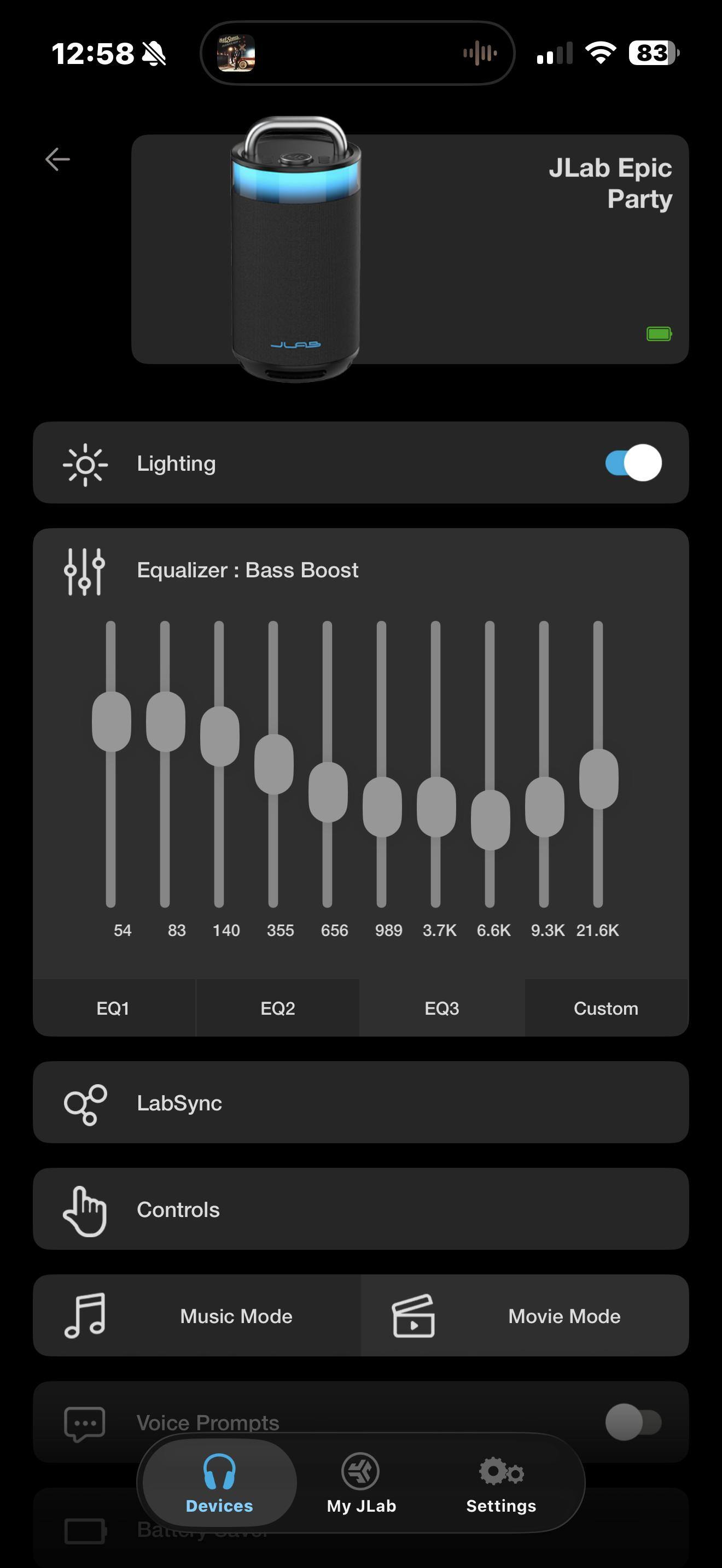Go back using the arrow icon
This screenshot has width=722, height=1568.
[58, 160]
